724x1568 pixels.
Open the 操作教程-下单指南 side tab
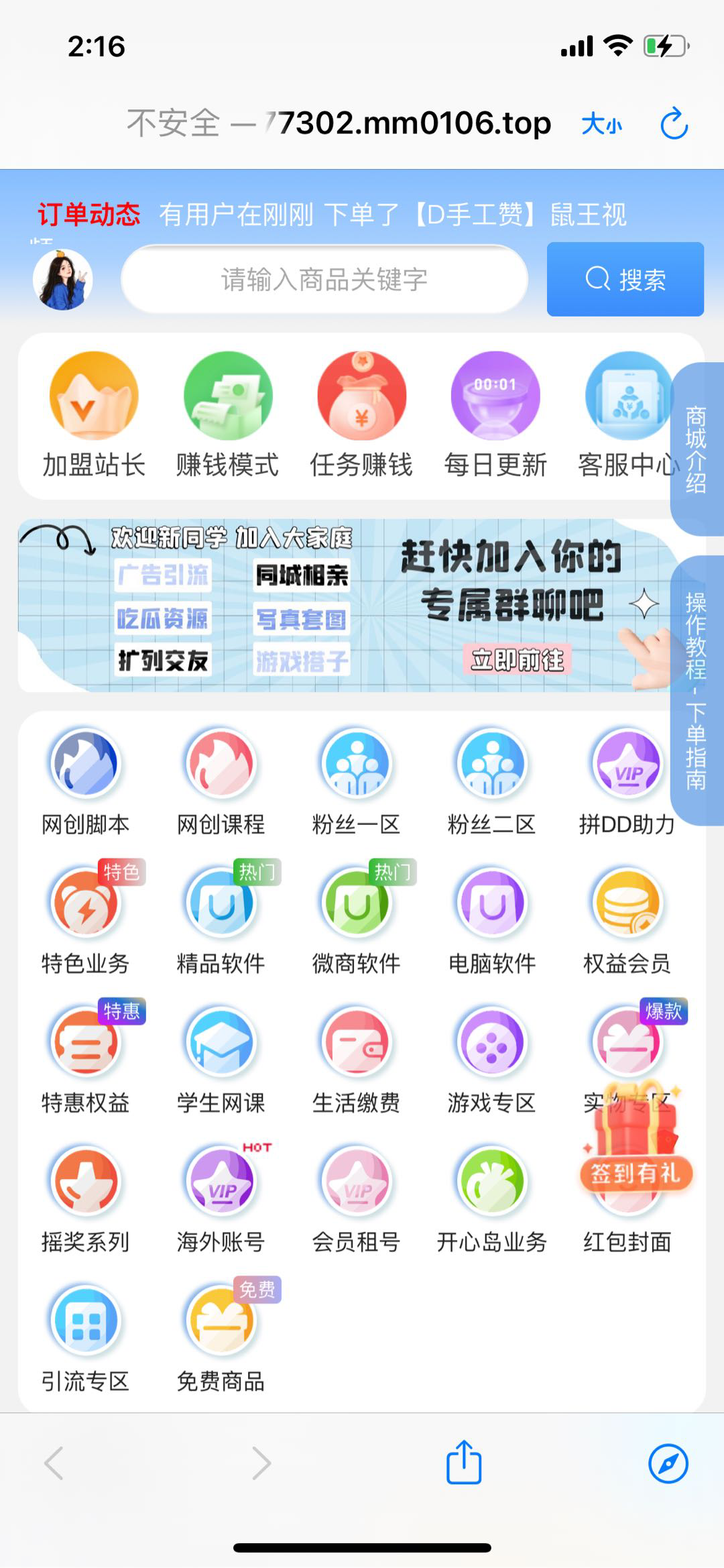click(697, 691)
